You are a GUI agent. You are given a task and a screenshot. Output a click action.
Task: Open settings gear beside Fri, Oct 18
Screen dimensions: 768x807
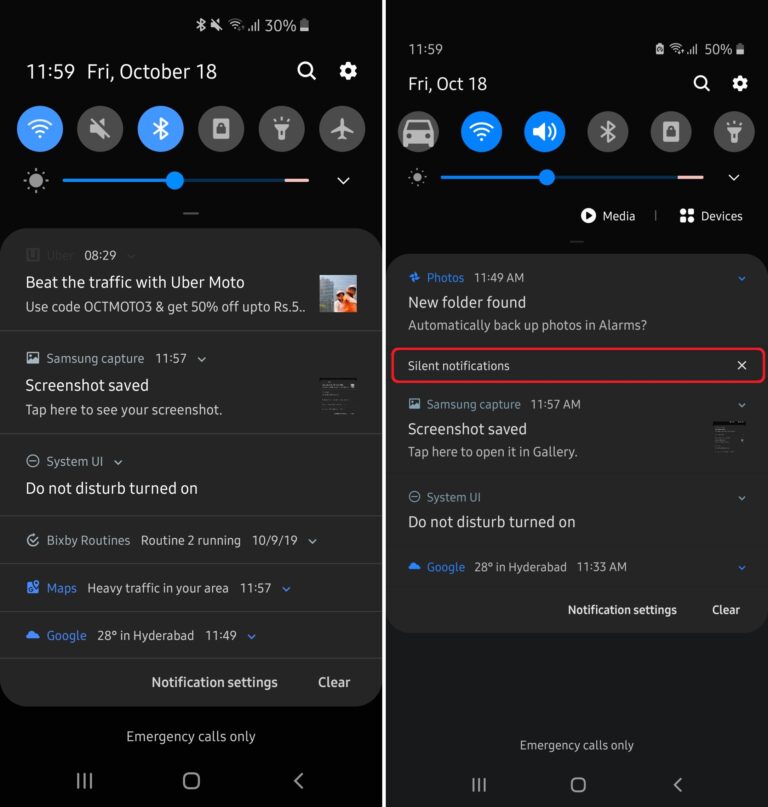[739, 83]
